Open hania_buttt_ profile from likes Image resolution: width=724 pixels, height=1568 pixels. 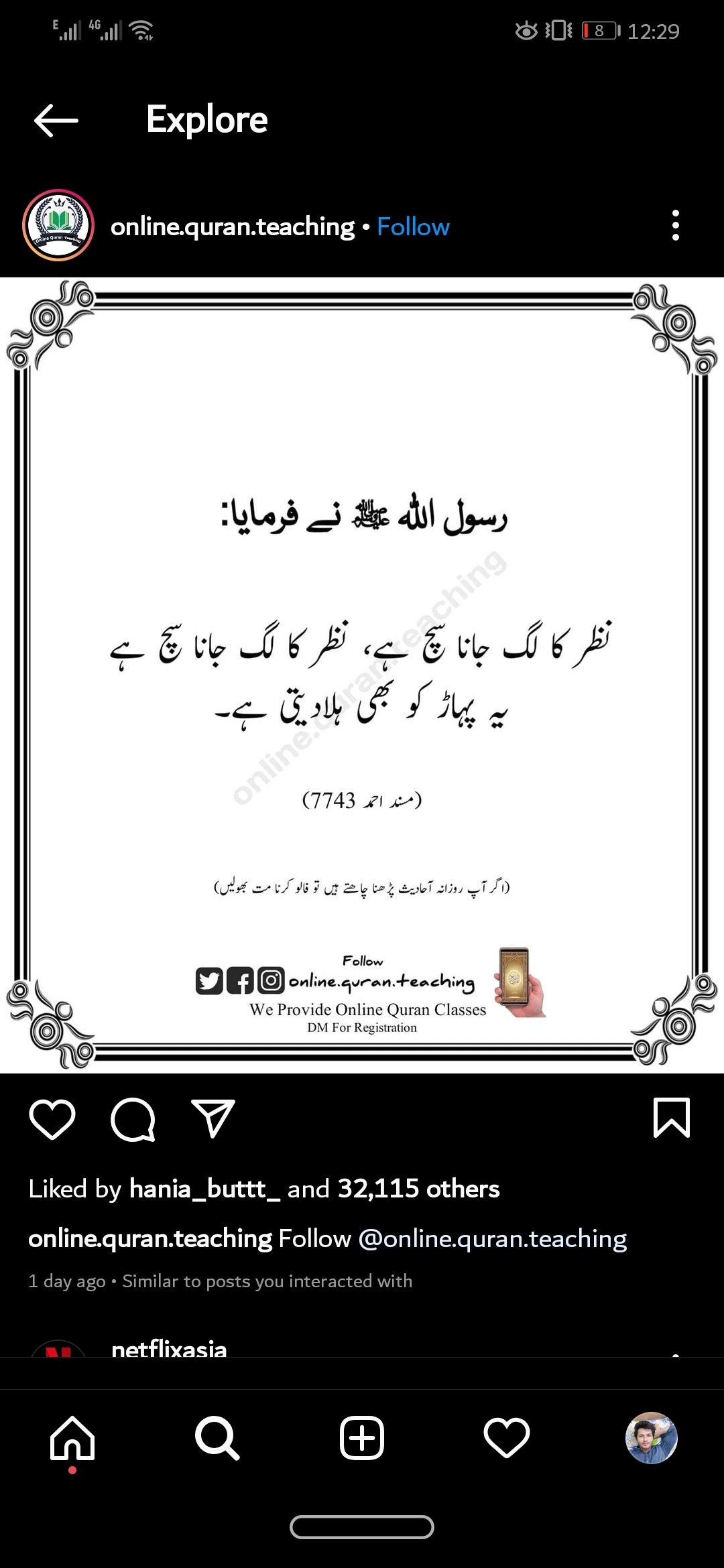pyautogui.click(x=204, y=1189)
